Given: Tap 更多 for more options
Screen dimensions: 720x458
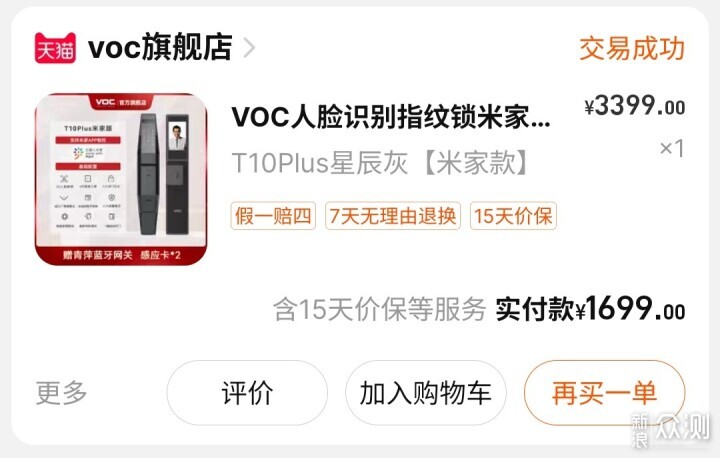Looking at the screenshot, I should 62,393.
